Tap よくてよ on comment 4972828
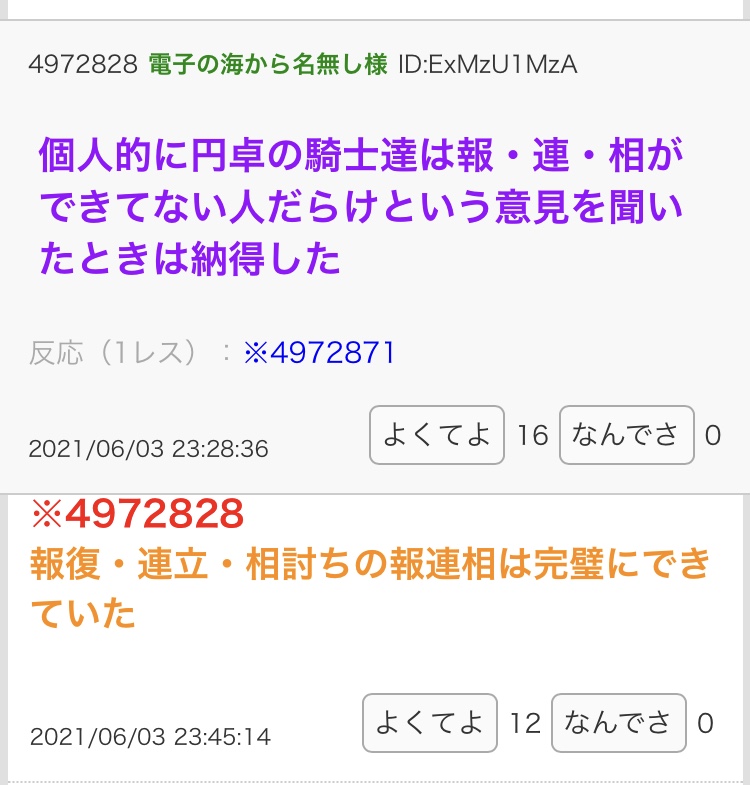The width and height of the screenshot is (750, 785). pos(437,435)
